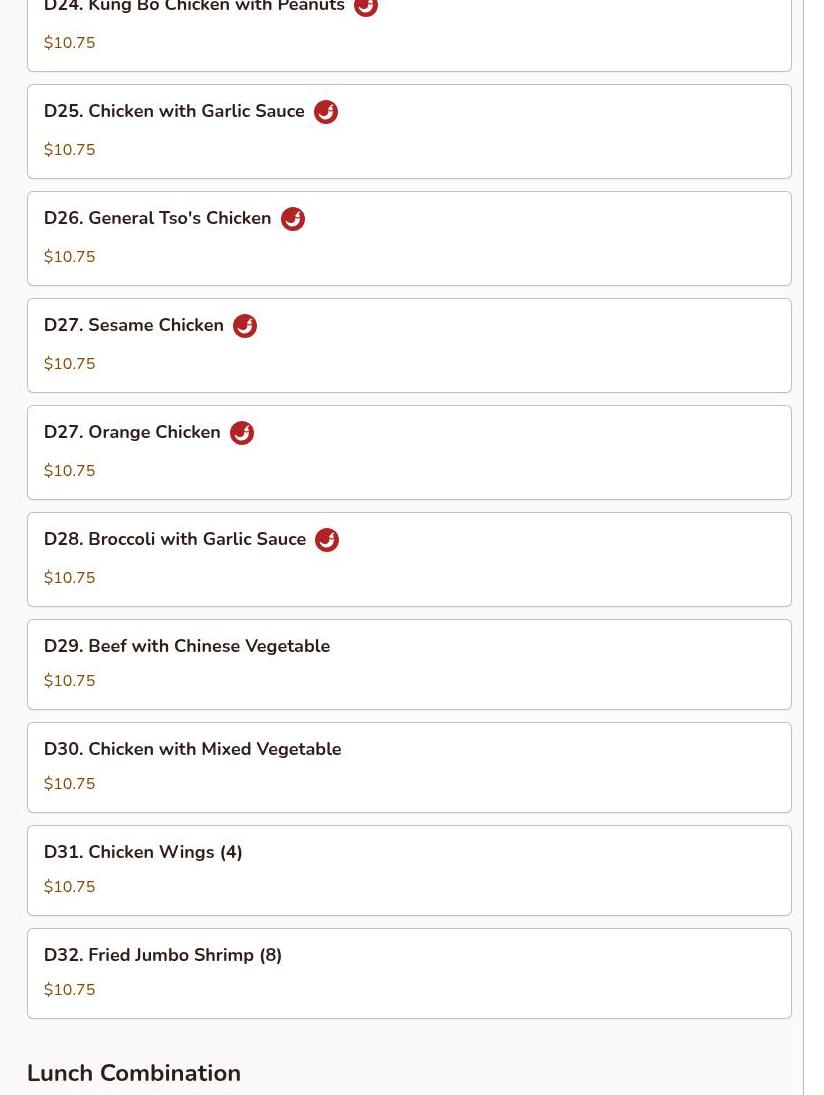The width and height of the screenshot is (824, 1095).
Task: Open Kung Bo Chicken with Peanuts item
Action: 408,30
